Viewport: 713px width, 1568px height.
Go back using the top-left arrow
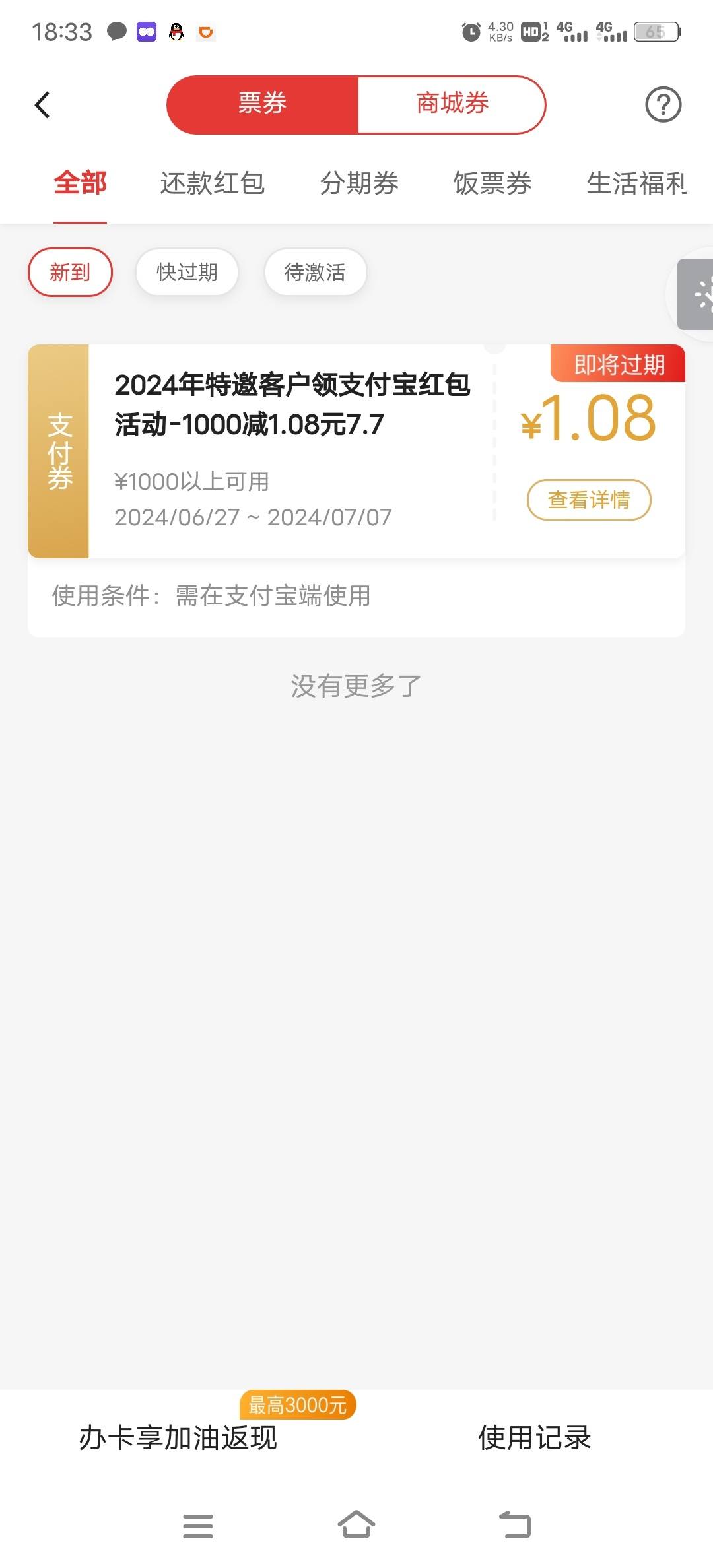click(42, 105)
